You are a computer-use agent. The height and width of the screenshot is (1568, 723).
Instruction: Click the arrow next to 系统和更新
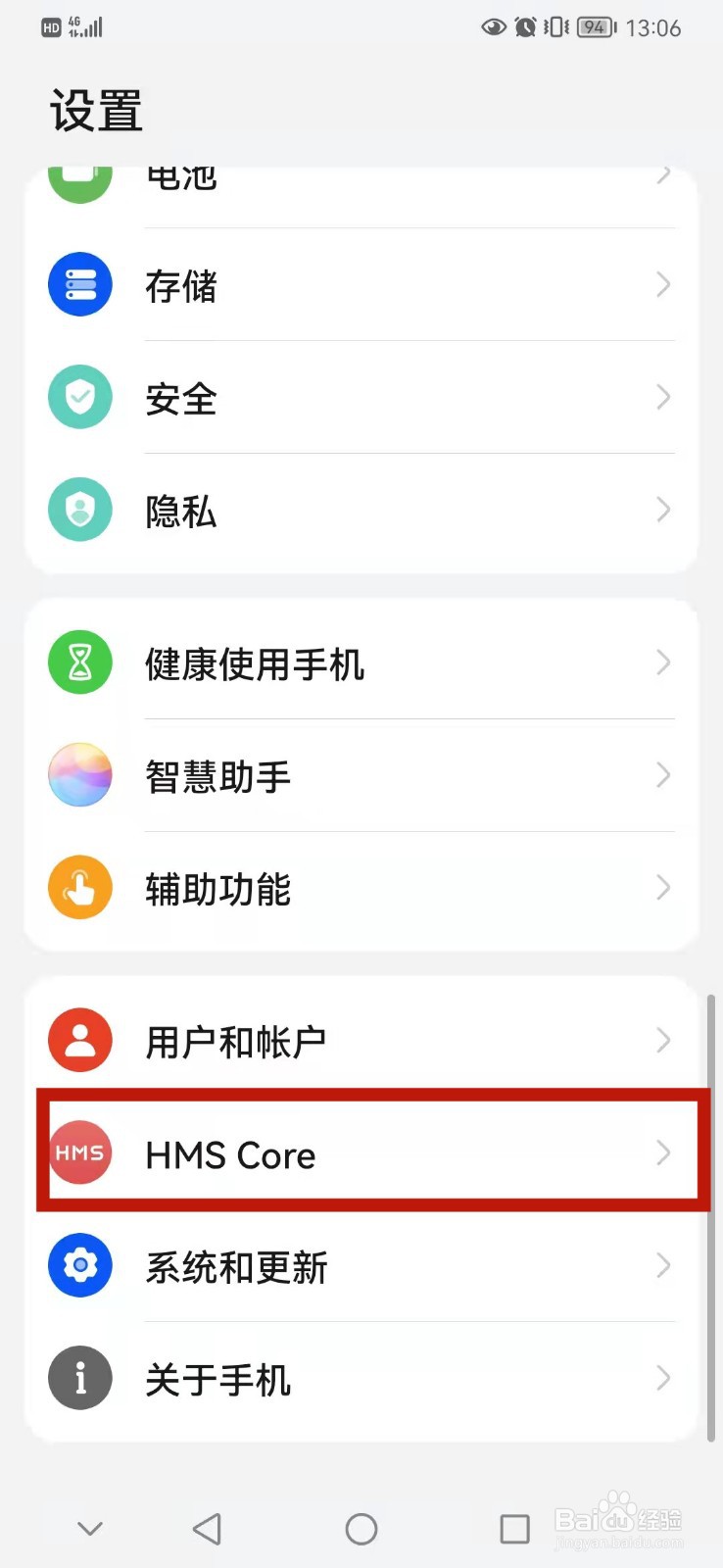coord(663,1265)
